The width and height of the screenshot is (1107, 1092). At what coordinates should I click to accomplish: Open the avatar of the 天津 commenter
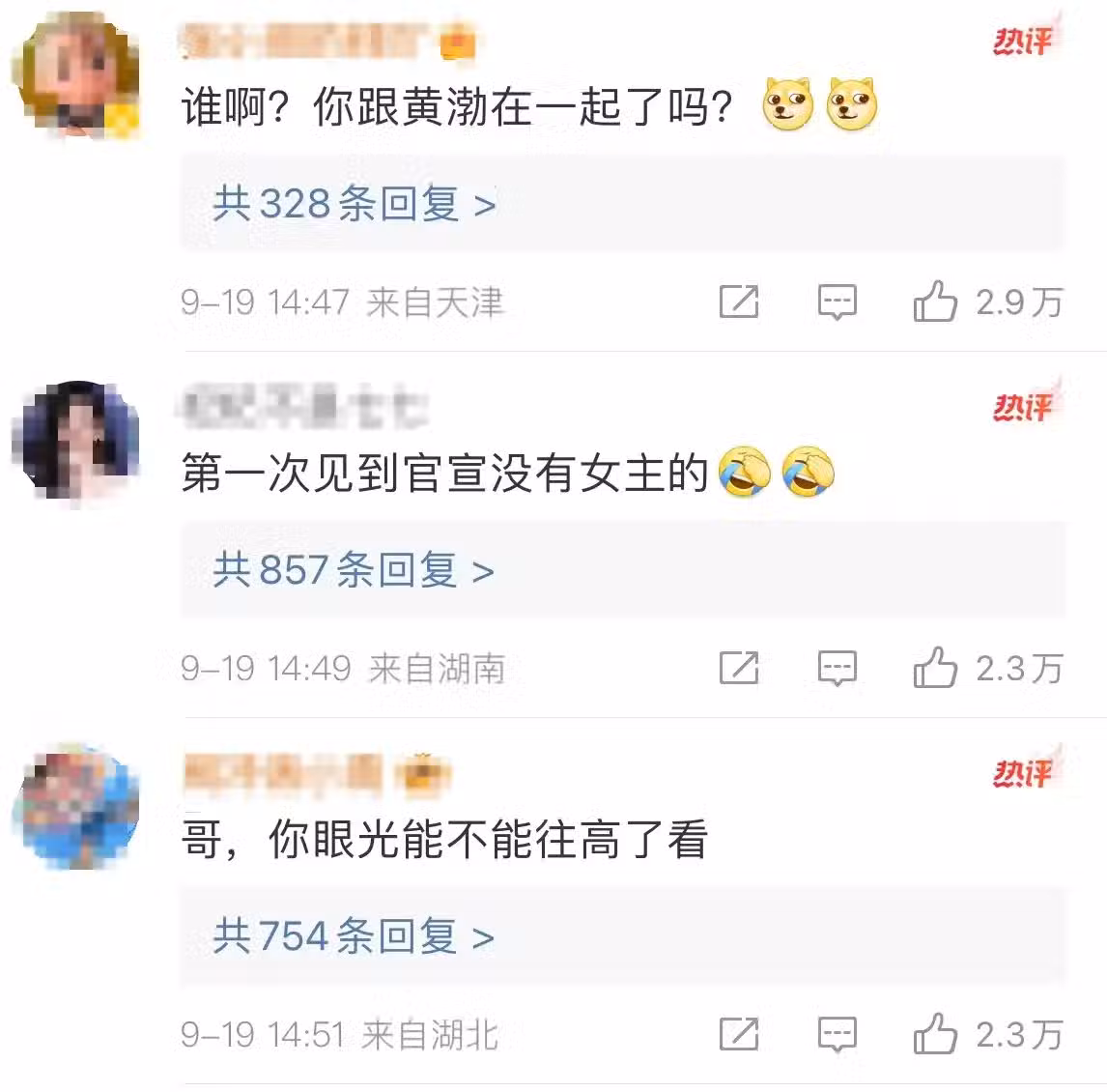(x=76, y=74)
